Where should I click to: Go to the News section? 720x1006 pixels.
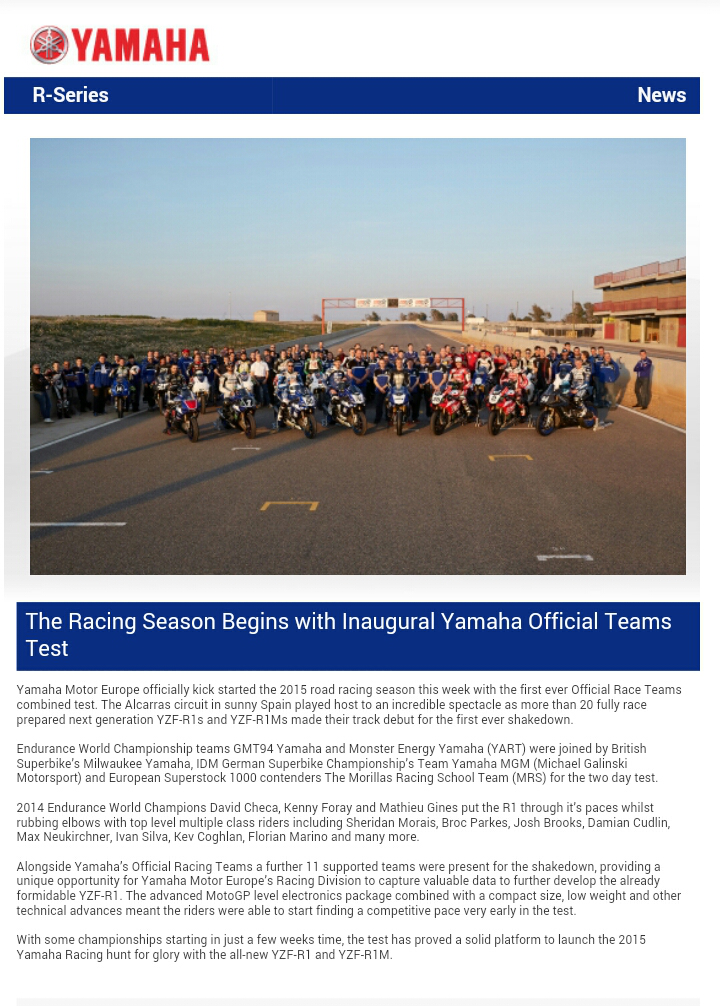click(x=662, y=95)
